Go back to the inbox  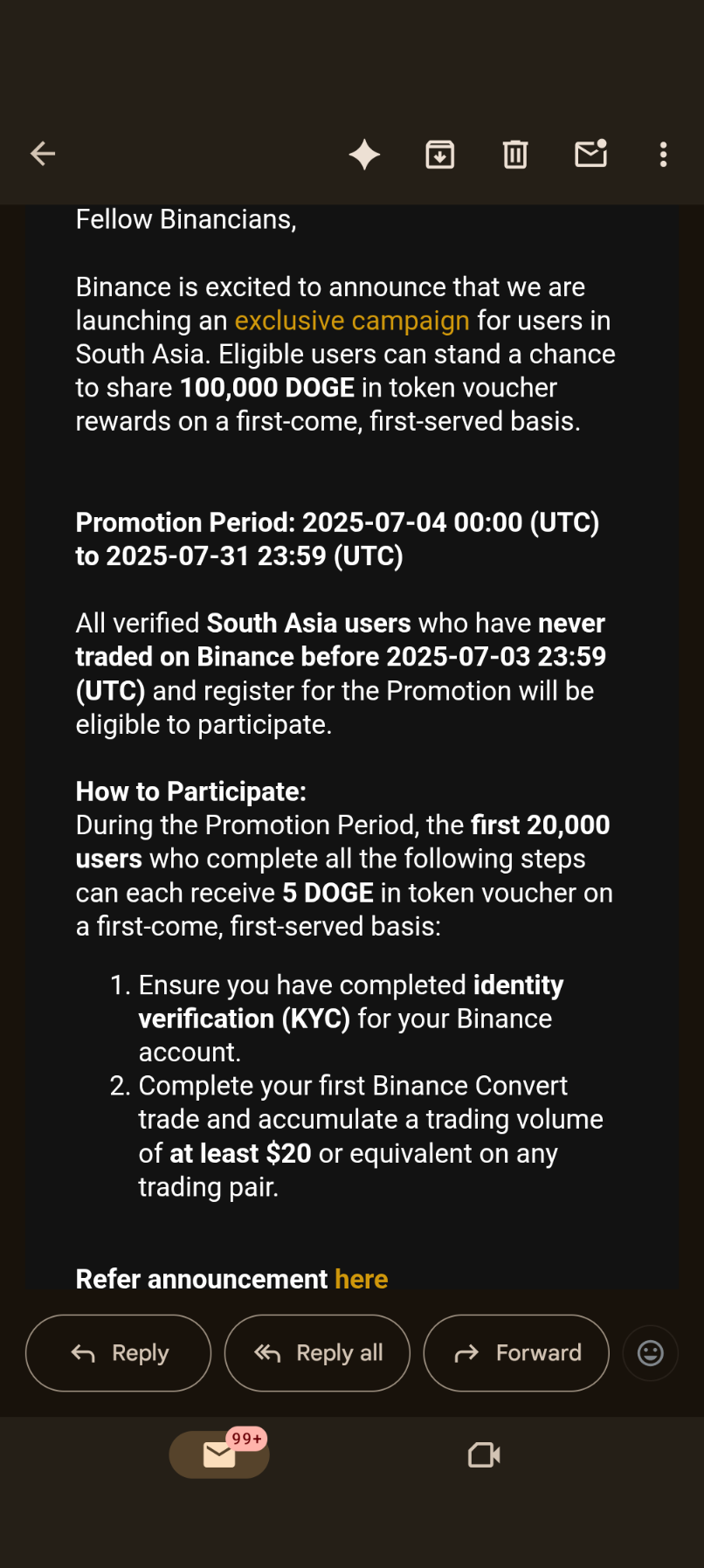pyautogui.click(x=43, y=155)
